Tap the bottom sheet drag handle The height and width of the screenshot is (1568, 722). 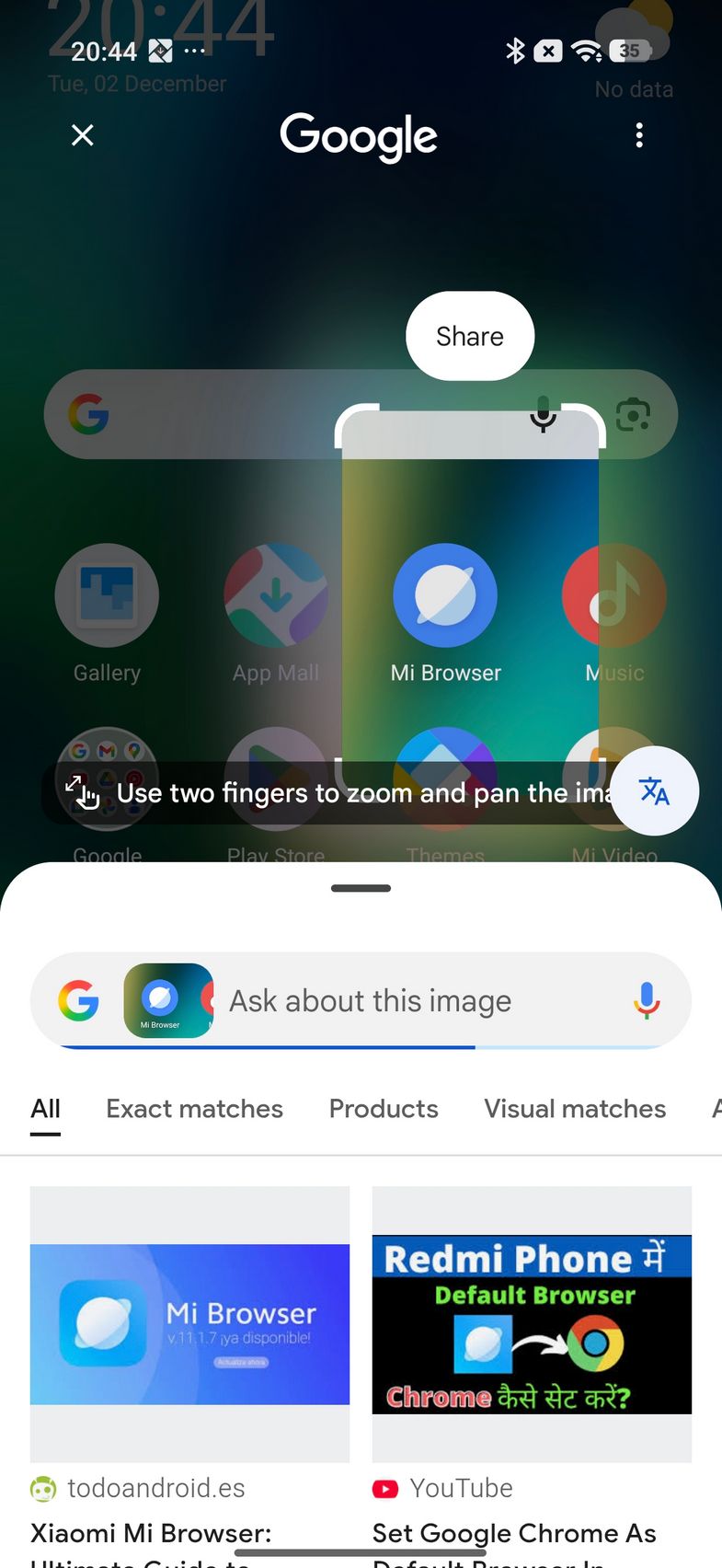361,889
